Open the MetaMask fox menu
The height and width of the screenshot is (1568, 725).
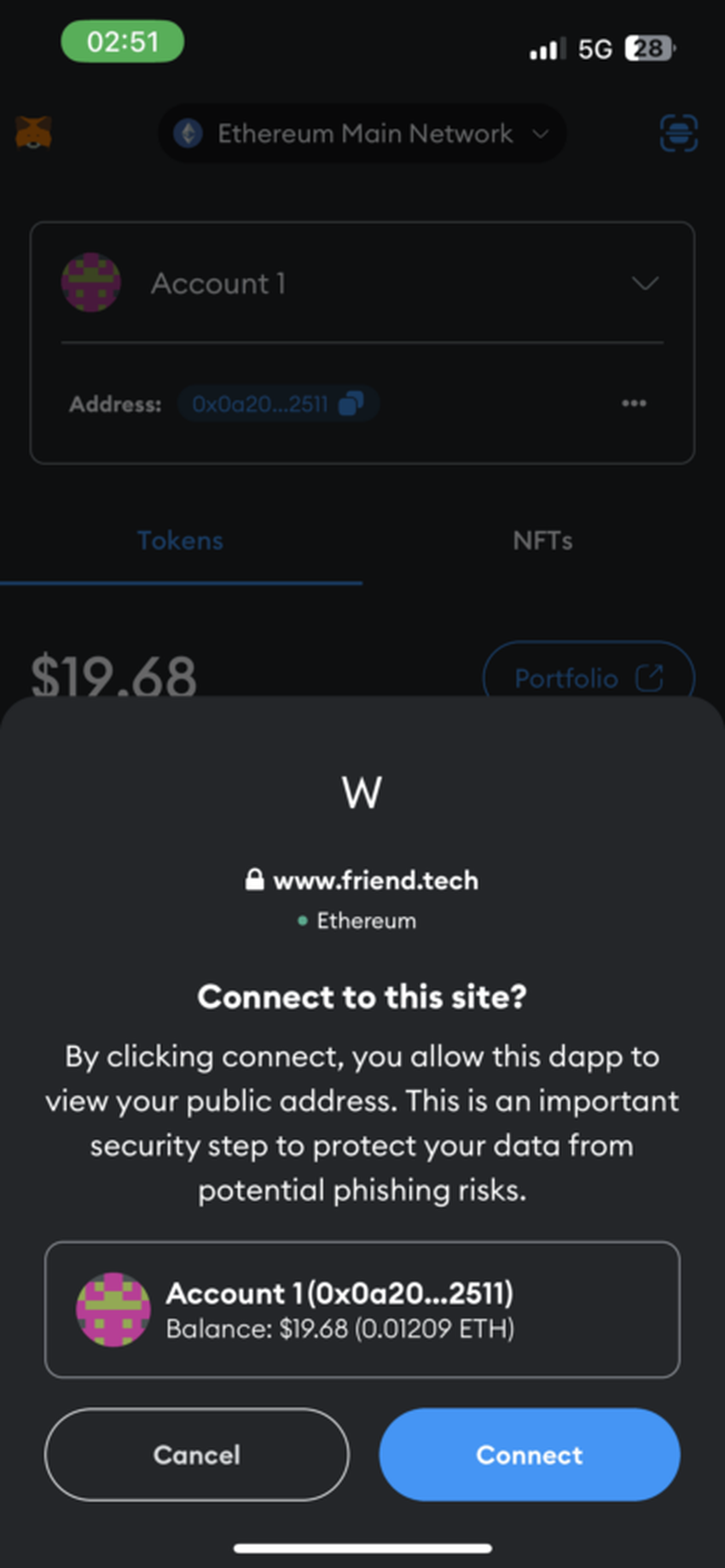[34, 133]
